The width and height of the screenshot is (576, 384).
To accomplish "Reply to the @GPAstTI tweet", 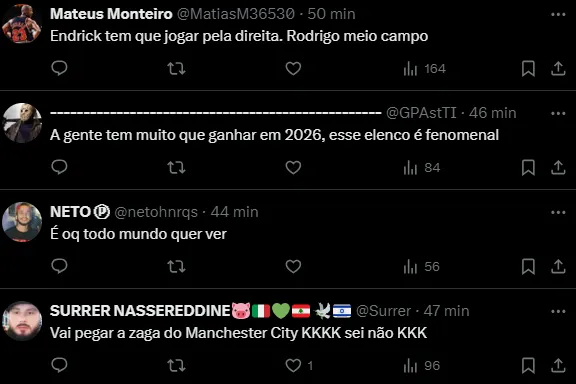I will [59, 167].
